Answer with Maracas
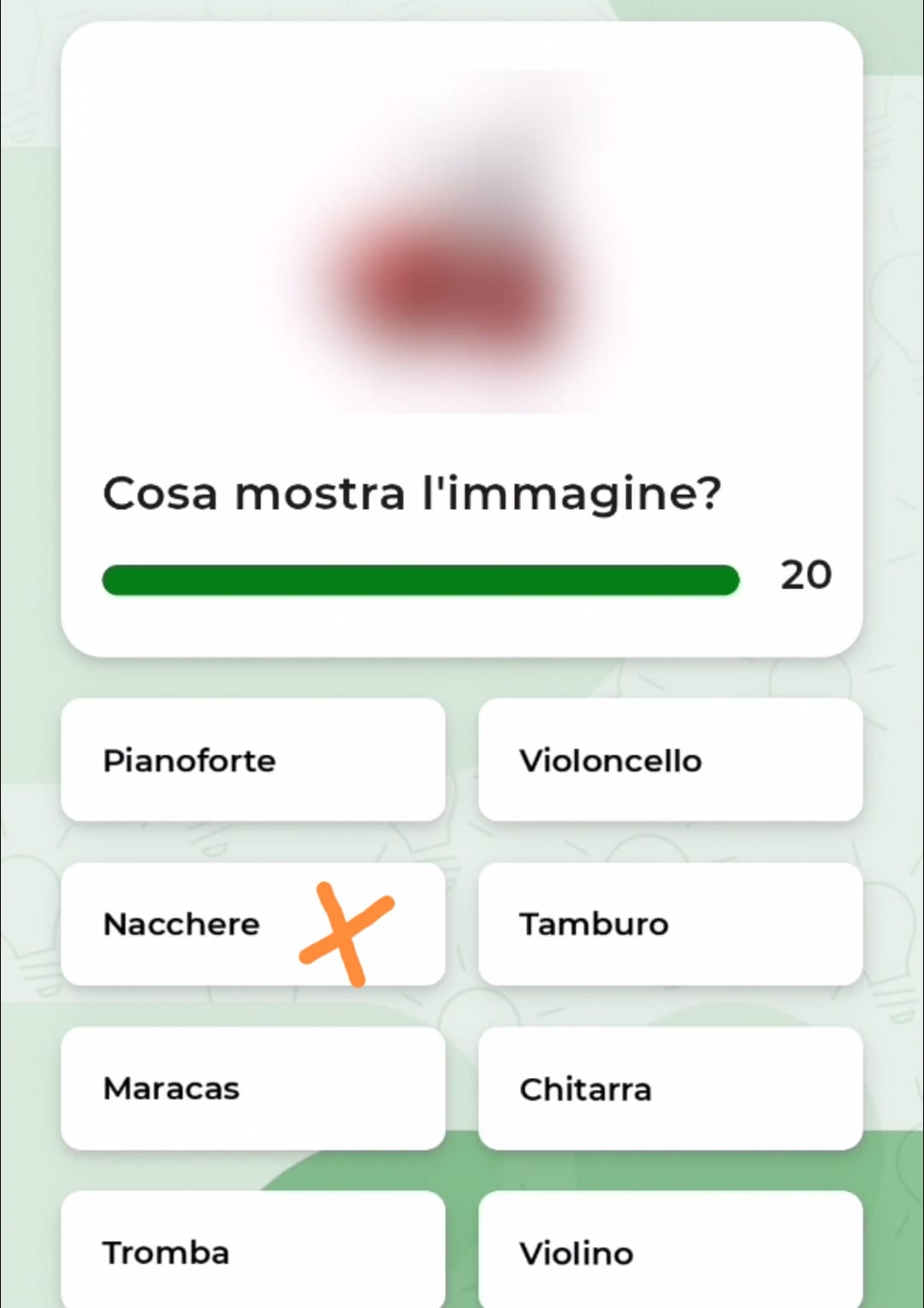Image resolution: width=924 pixels, height=1308 pixels. [253, 1088]
